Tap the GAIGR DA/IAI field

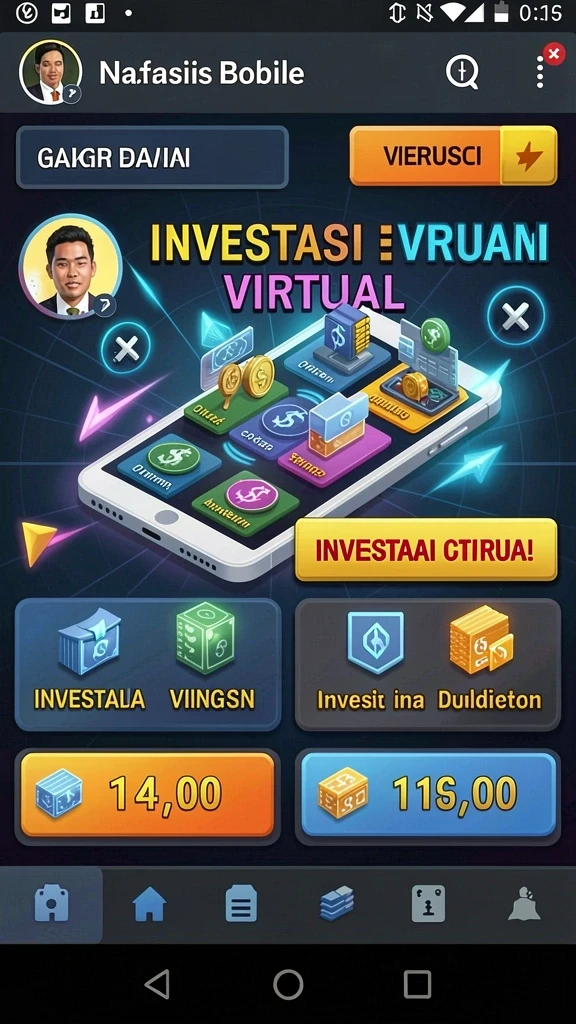click(152, 157)
